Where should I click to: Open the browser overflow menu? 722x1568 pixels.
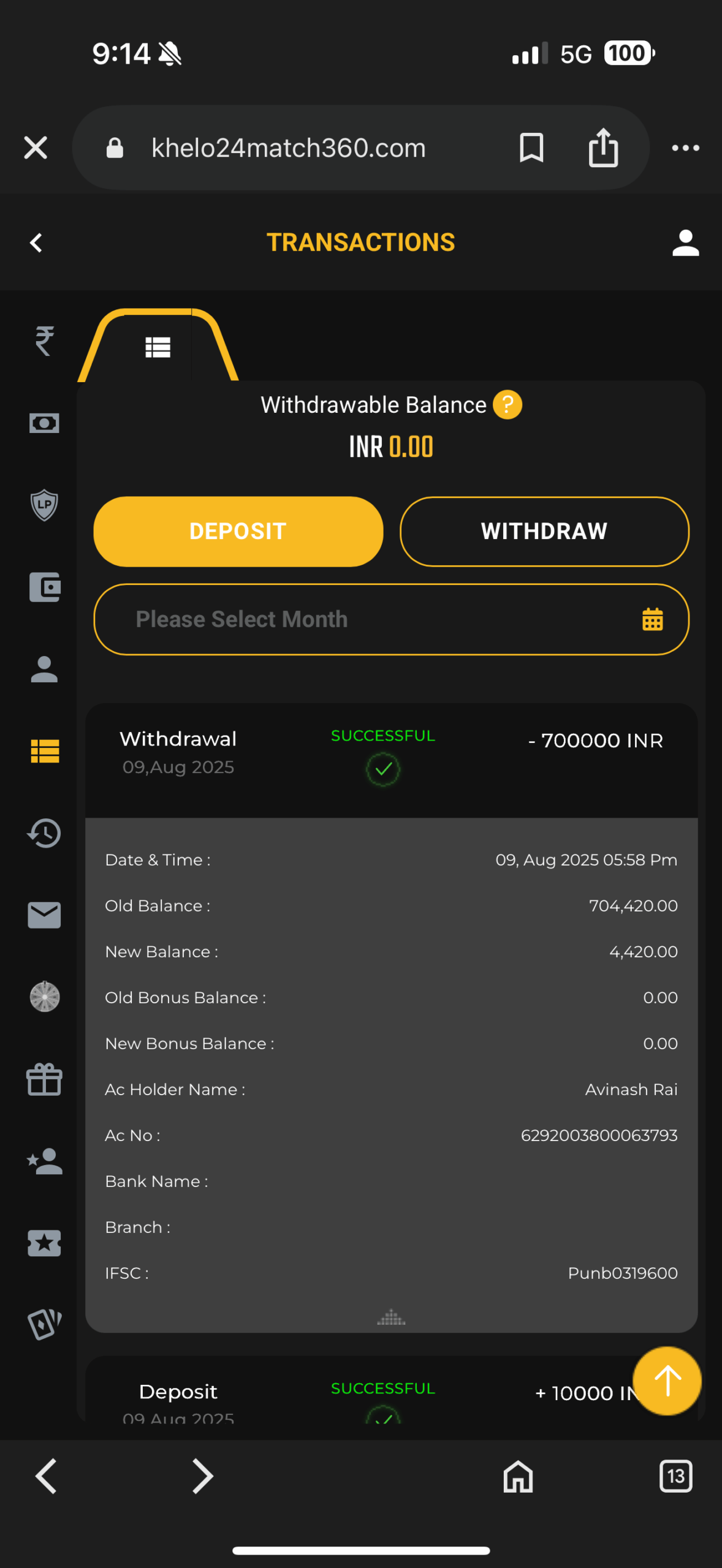685,148
